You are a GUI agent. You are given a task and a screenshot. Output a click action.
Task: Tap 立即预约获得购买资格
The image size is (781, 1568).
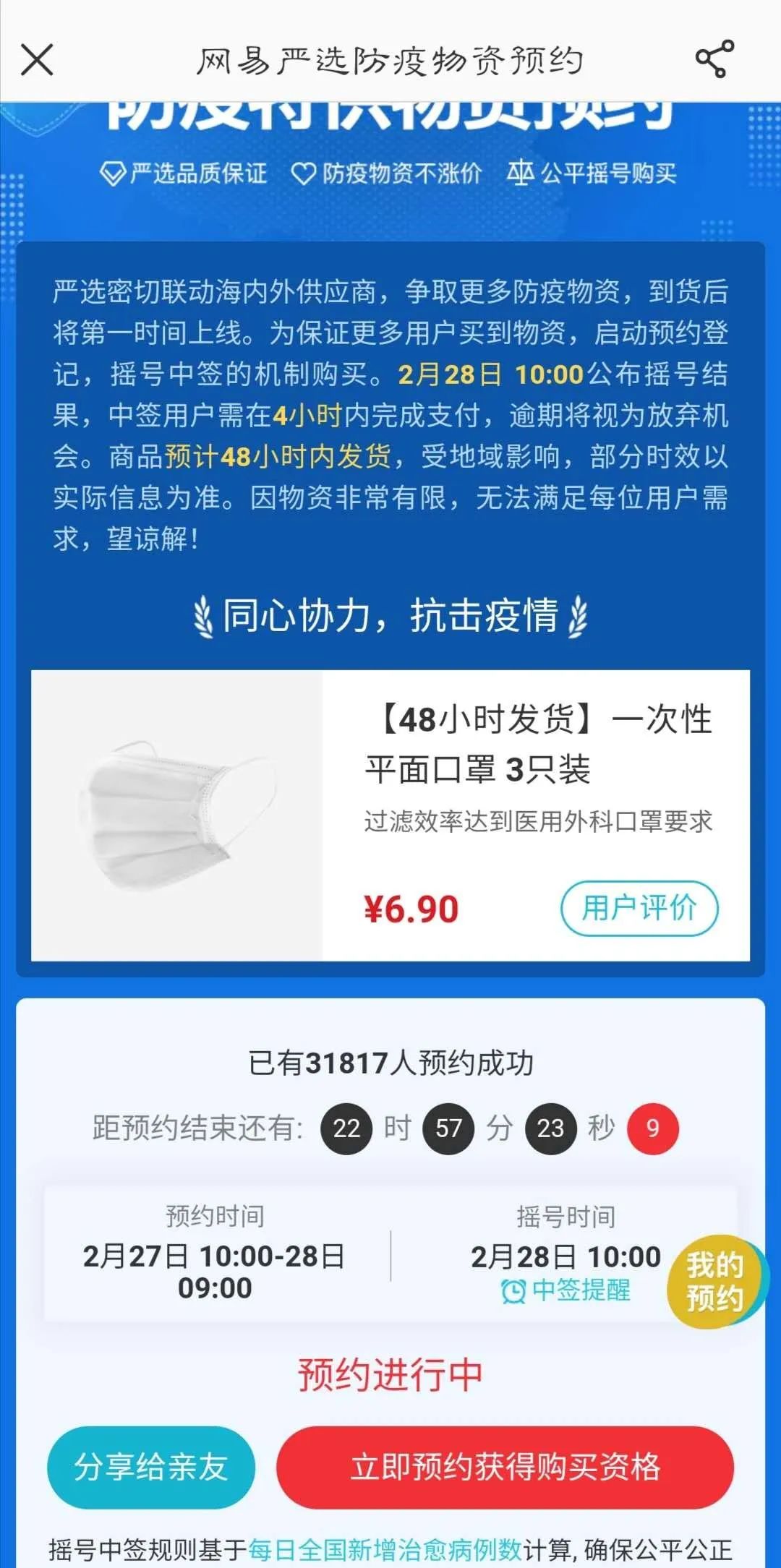click(505, 1468)
